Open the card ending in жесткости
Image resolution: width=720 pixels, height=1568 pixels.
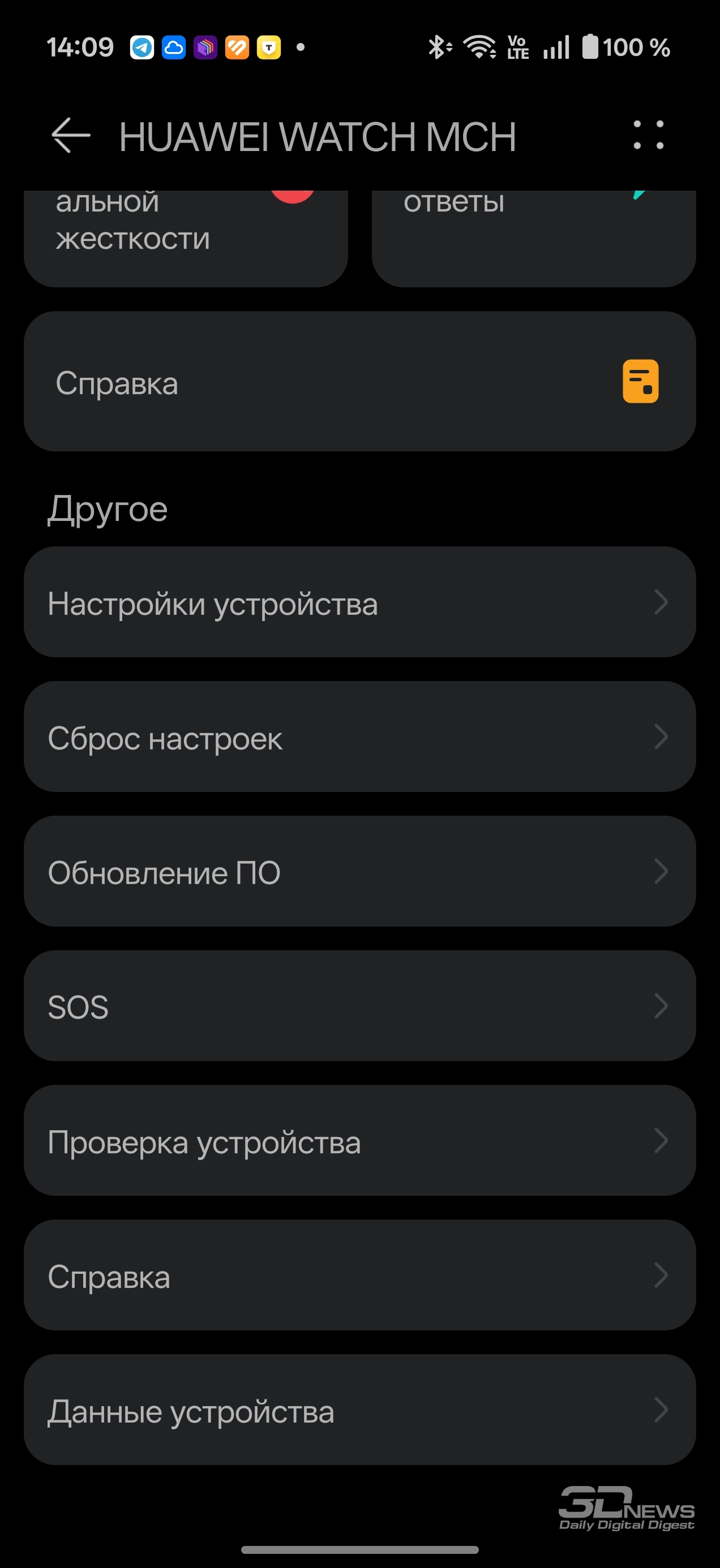186,238
